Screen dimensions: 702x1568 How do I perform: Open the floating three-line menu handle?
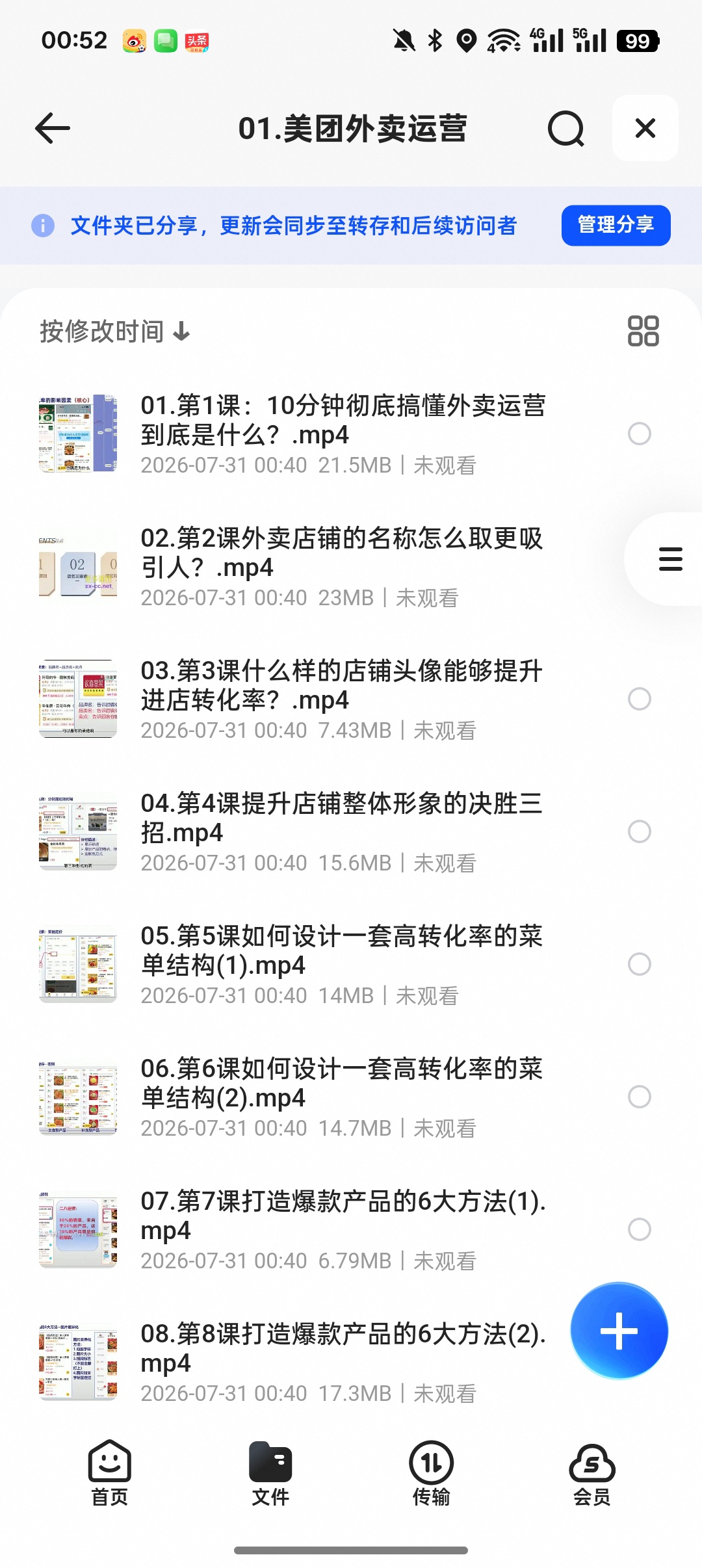[670, 559]
